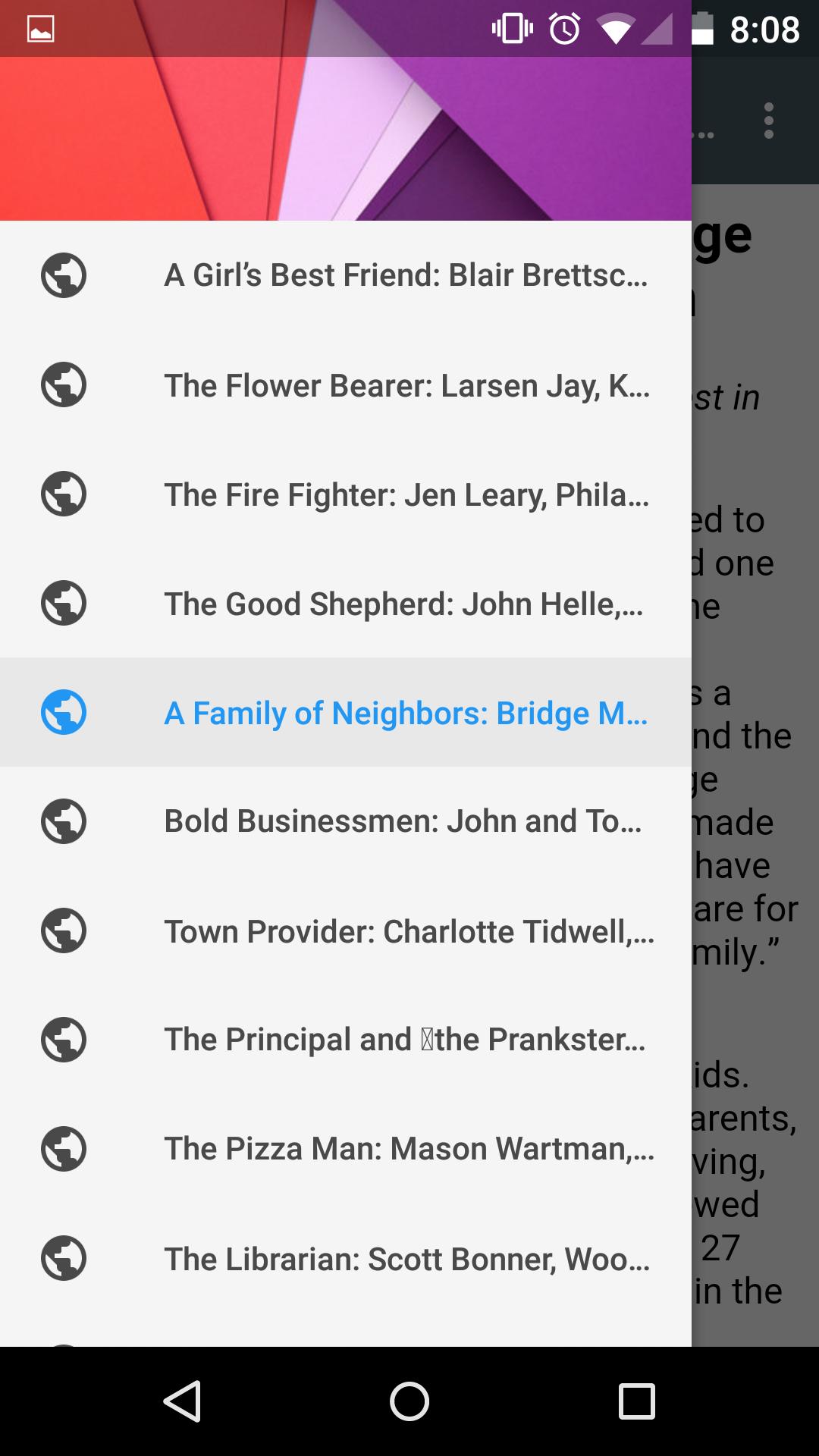Tap the system back button
The width and height of the screenshot is (819, 1456).
point(182,1401)
